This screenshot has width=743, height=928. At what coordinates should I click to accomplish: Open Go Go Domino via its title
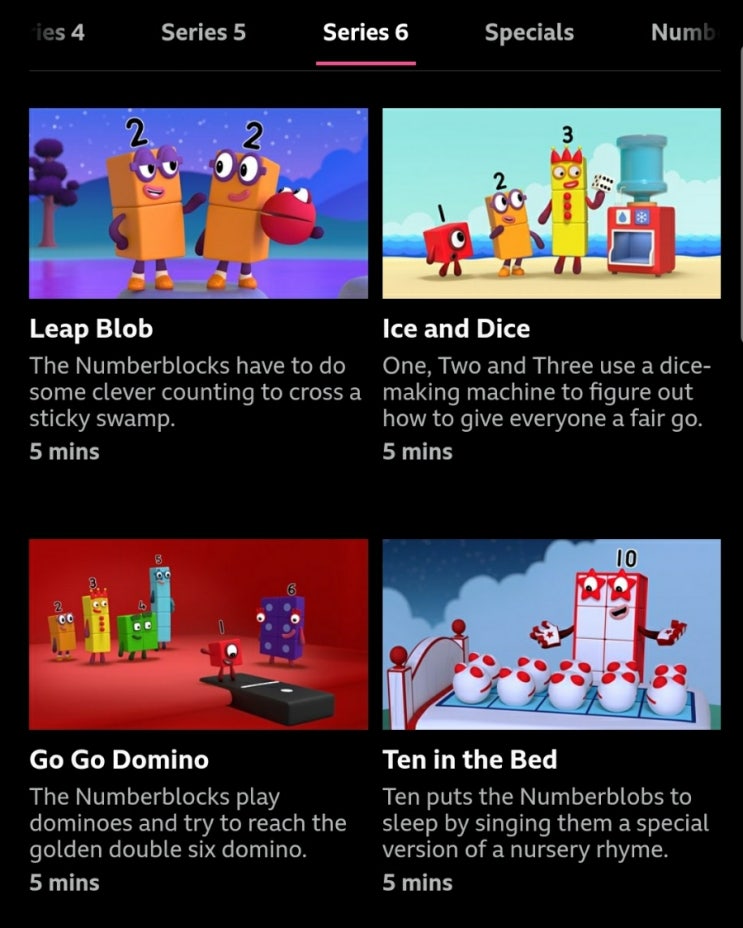(120, 759)
